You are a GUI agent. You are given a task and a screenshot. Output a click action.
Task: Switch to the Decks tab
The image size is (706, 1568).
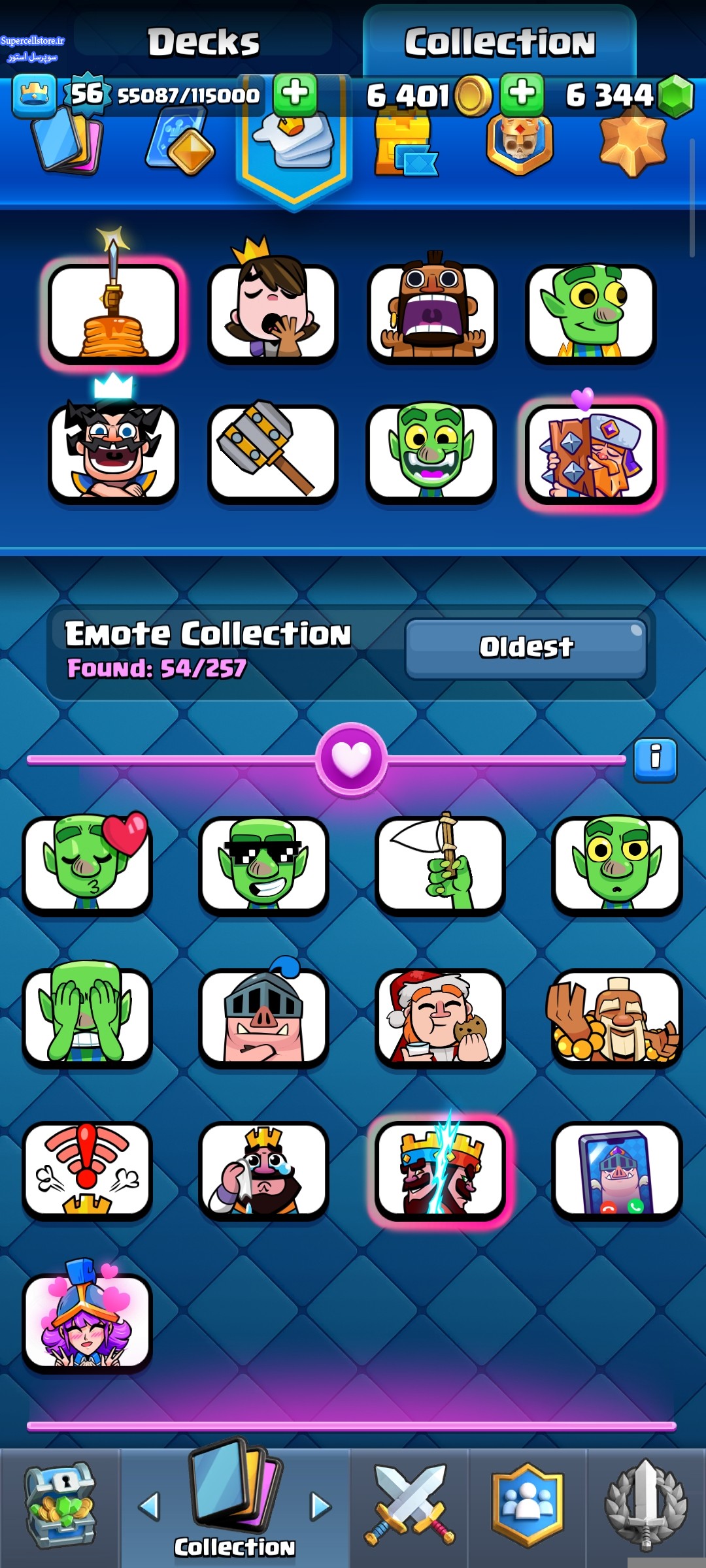tap(203, 42)
